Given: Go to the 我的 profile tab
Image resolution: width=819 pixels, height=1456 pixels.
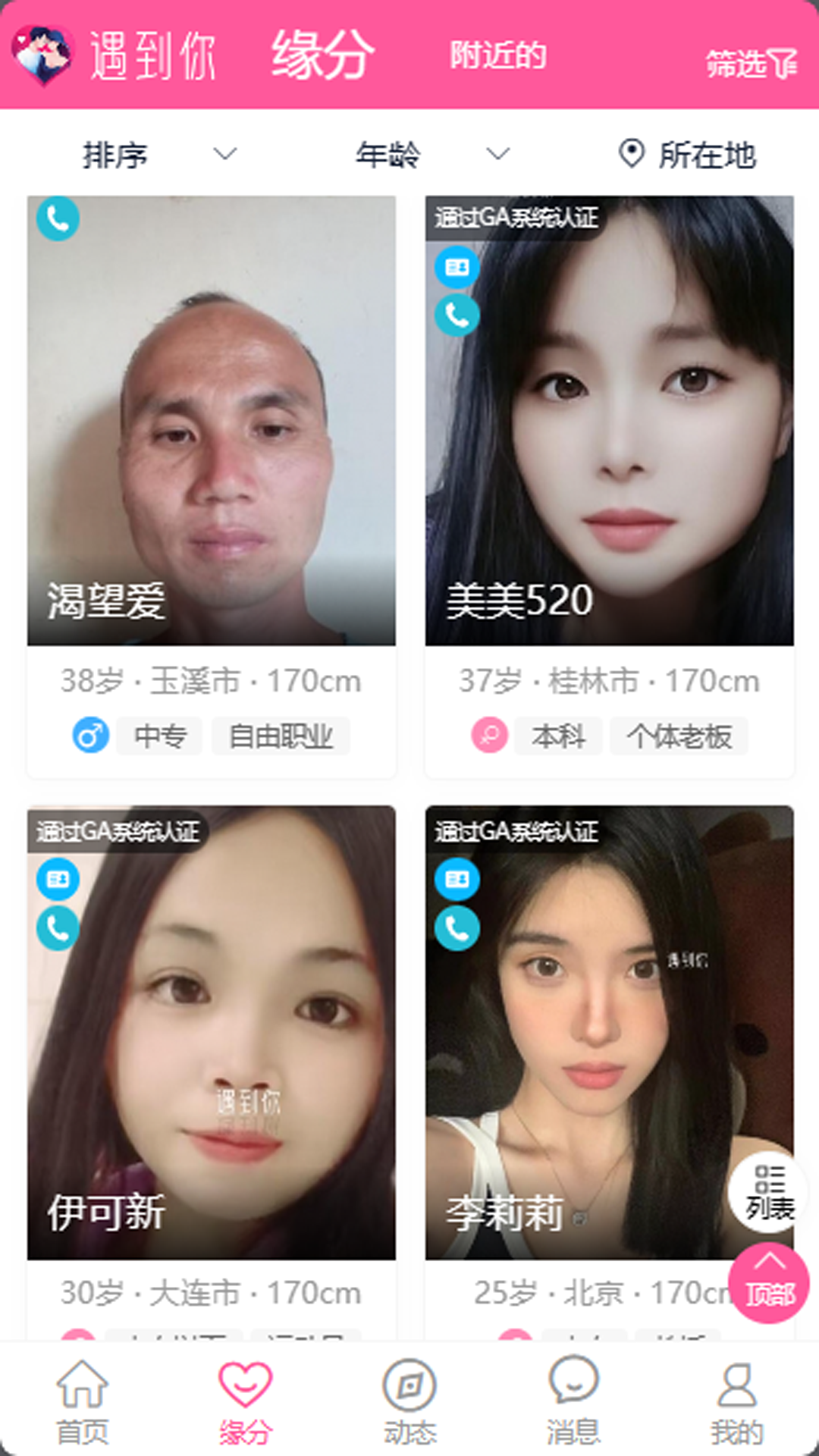Looking at the screenshot, I should coord(736,1403).
